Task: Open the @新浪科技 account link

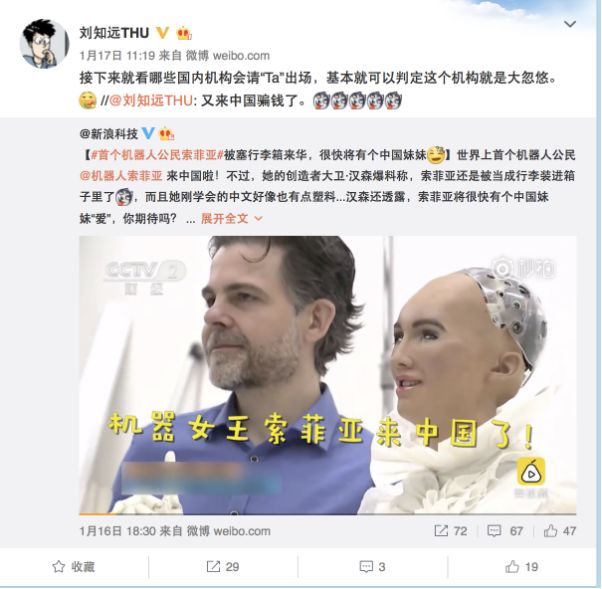Action: pos(109,133)
